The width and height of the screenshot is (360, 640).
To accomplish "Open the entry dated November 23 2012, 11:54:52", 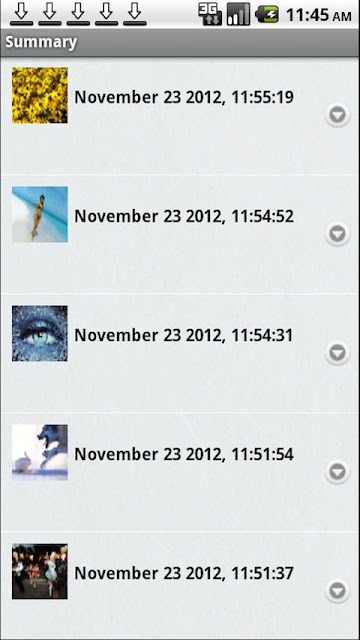I will [x=180, y=234].
